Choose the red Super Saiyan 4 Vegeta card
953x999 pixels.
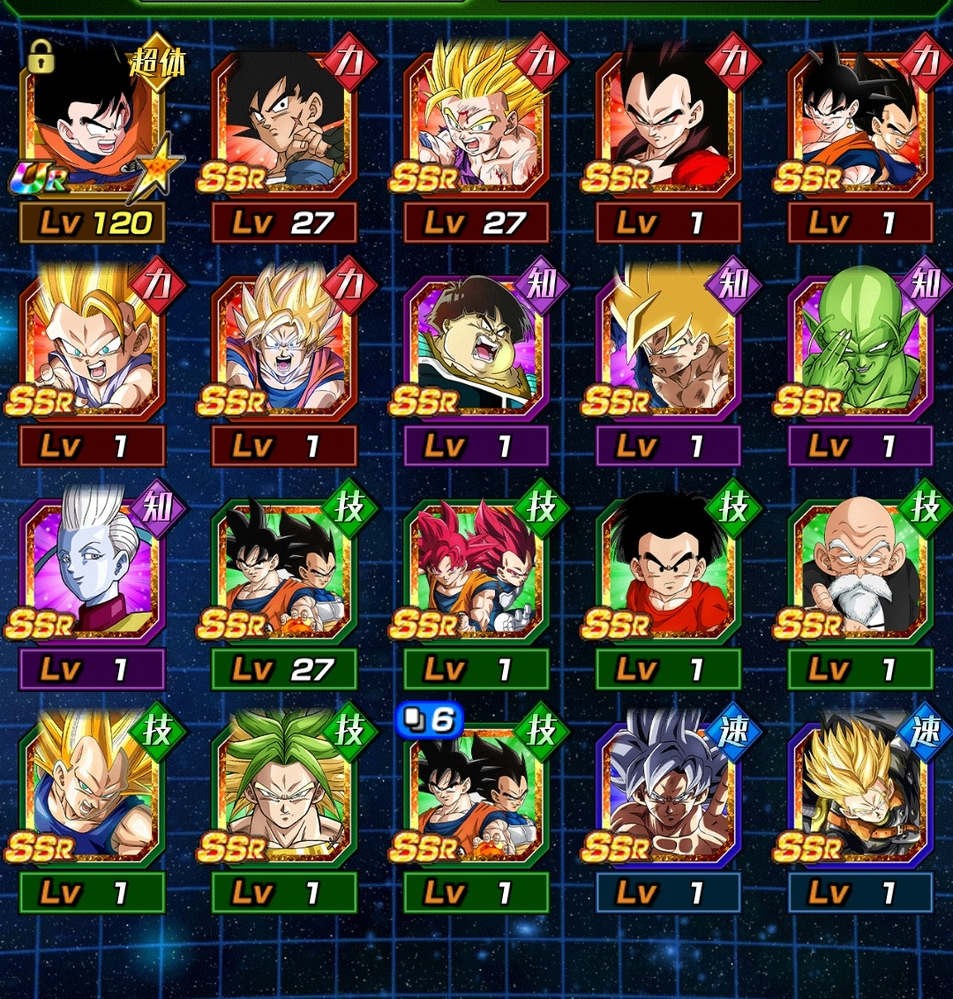[x=668, y=125]
